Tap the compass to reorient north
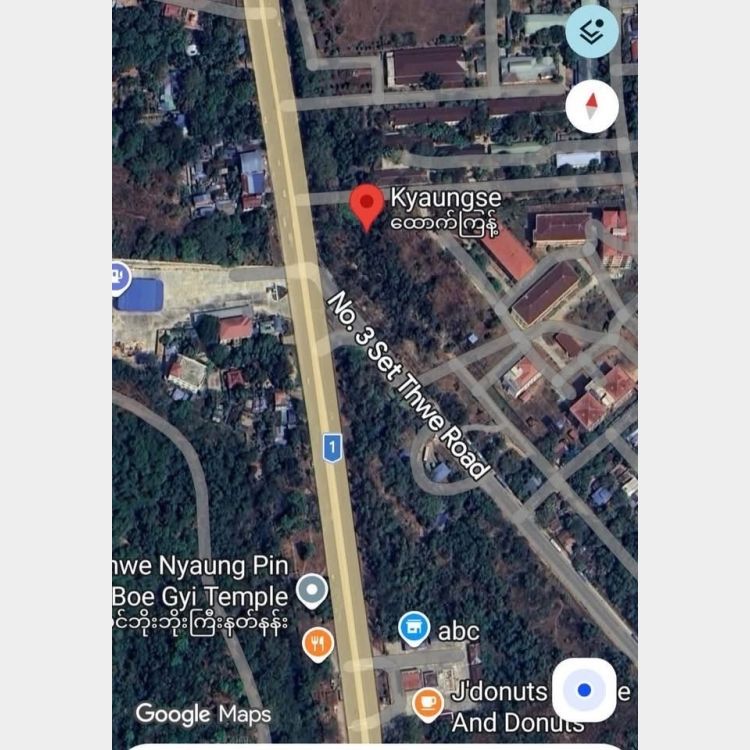 pyautogui.click(x=592, y=105)
